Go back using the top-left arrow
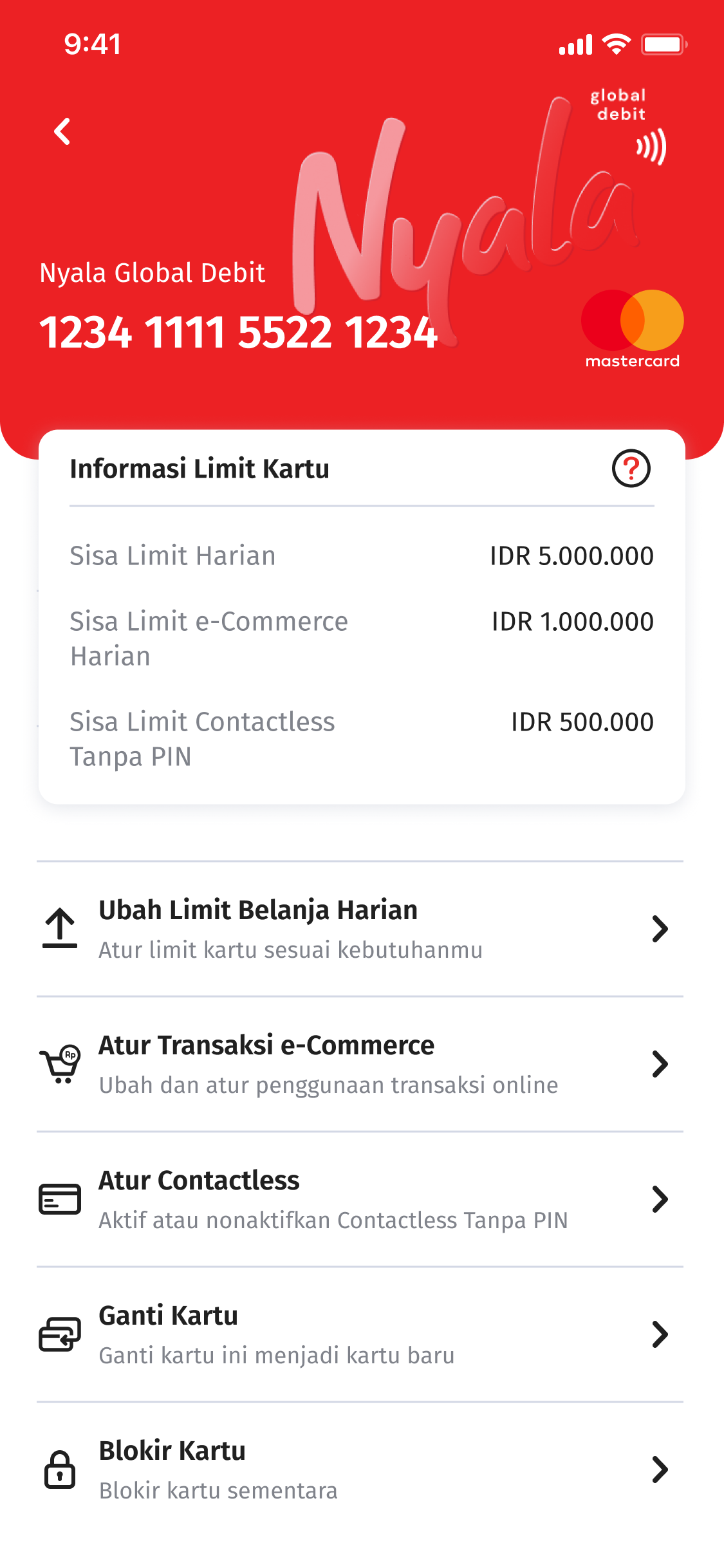Image resolution: width=724 pixels, height=1568 pixels. click(x=62, y=132)
